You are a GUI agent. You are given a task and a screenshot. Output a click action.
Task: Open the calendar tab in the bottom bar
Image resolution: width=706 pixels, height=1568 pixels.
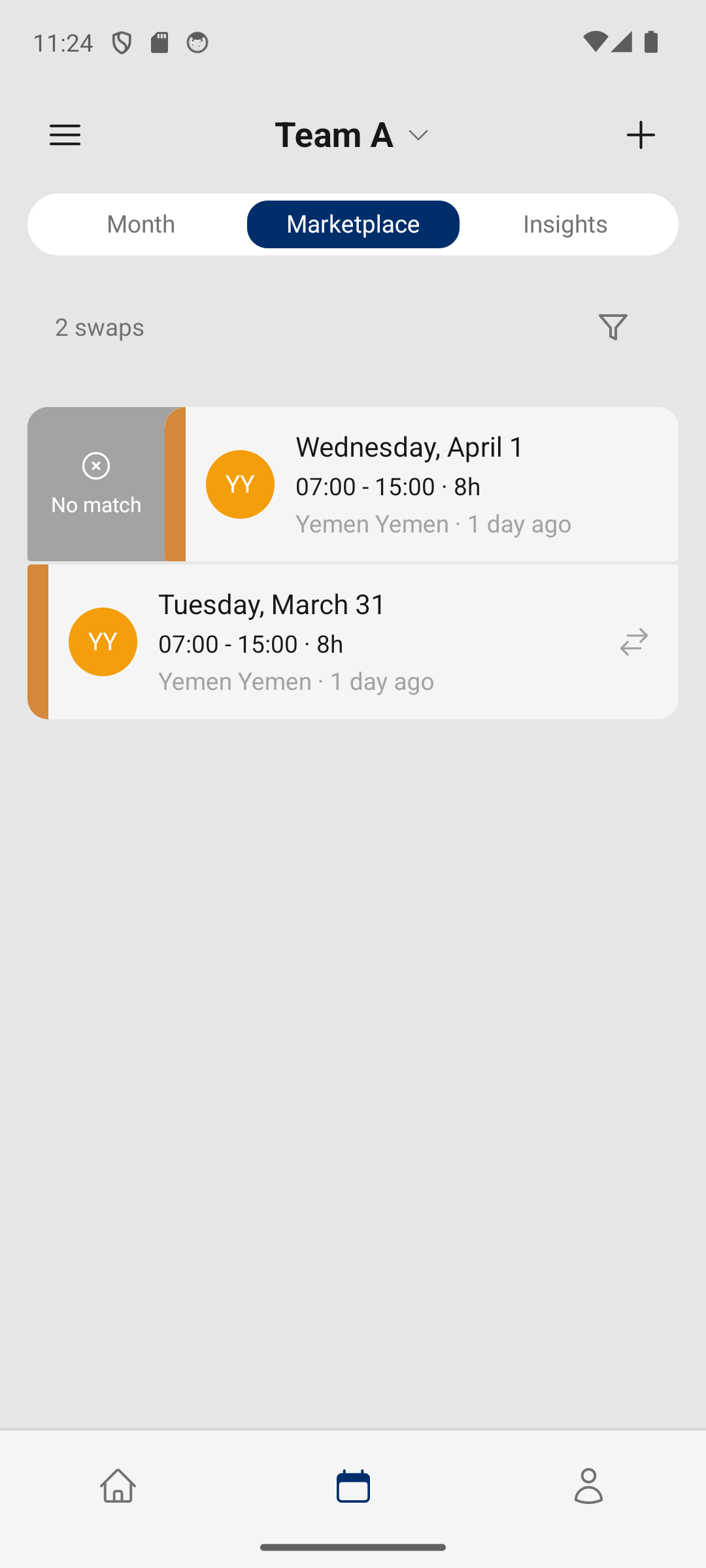point(353,1486)
